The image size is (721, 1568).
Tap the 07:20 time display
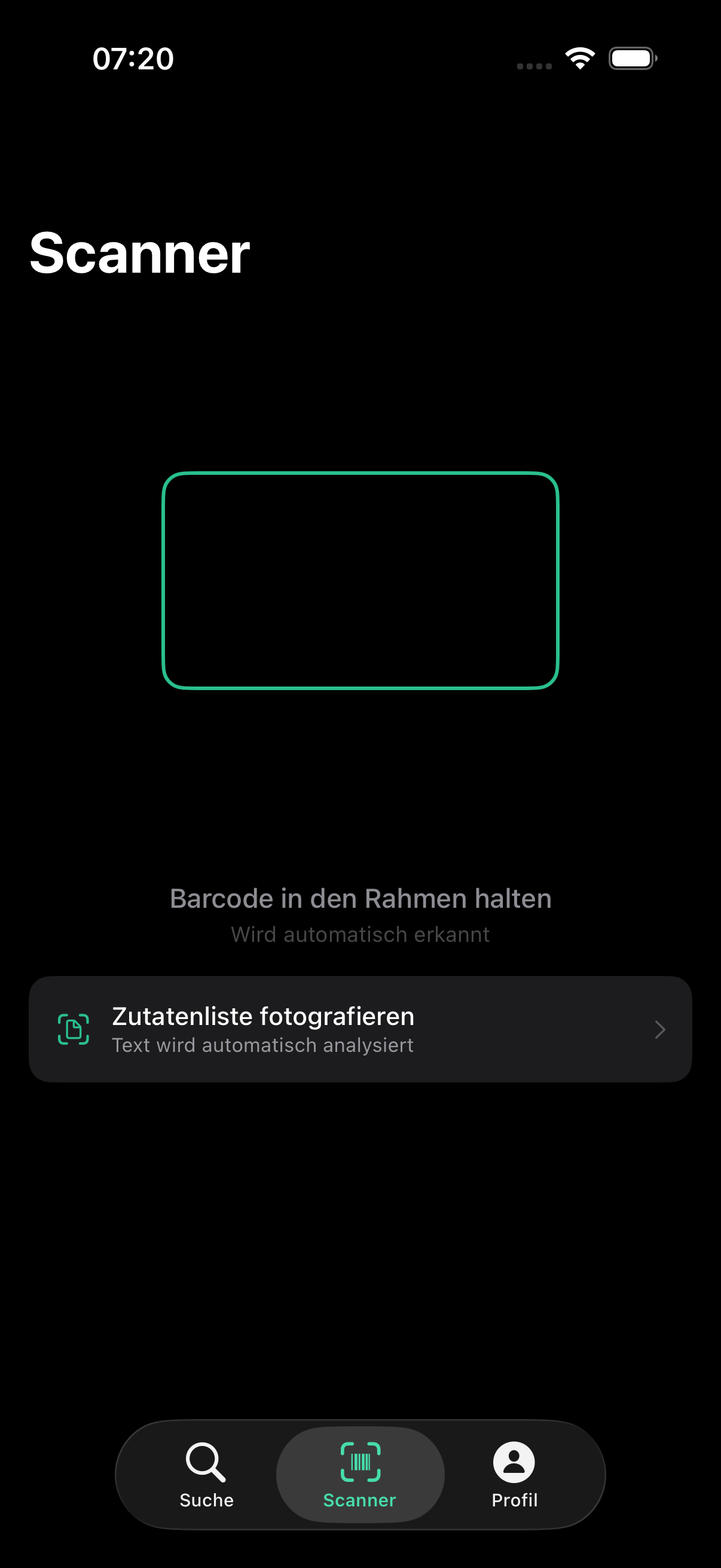tap(132, 59)
